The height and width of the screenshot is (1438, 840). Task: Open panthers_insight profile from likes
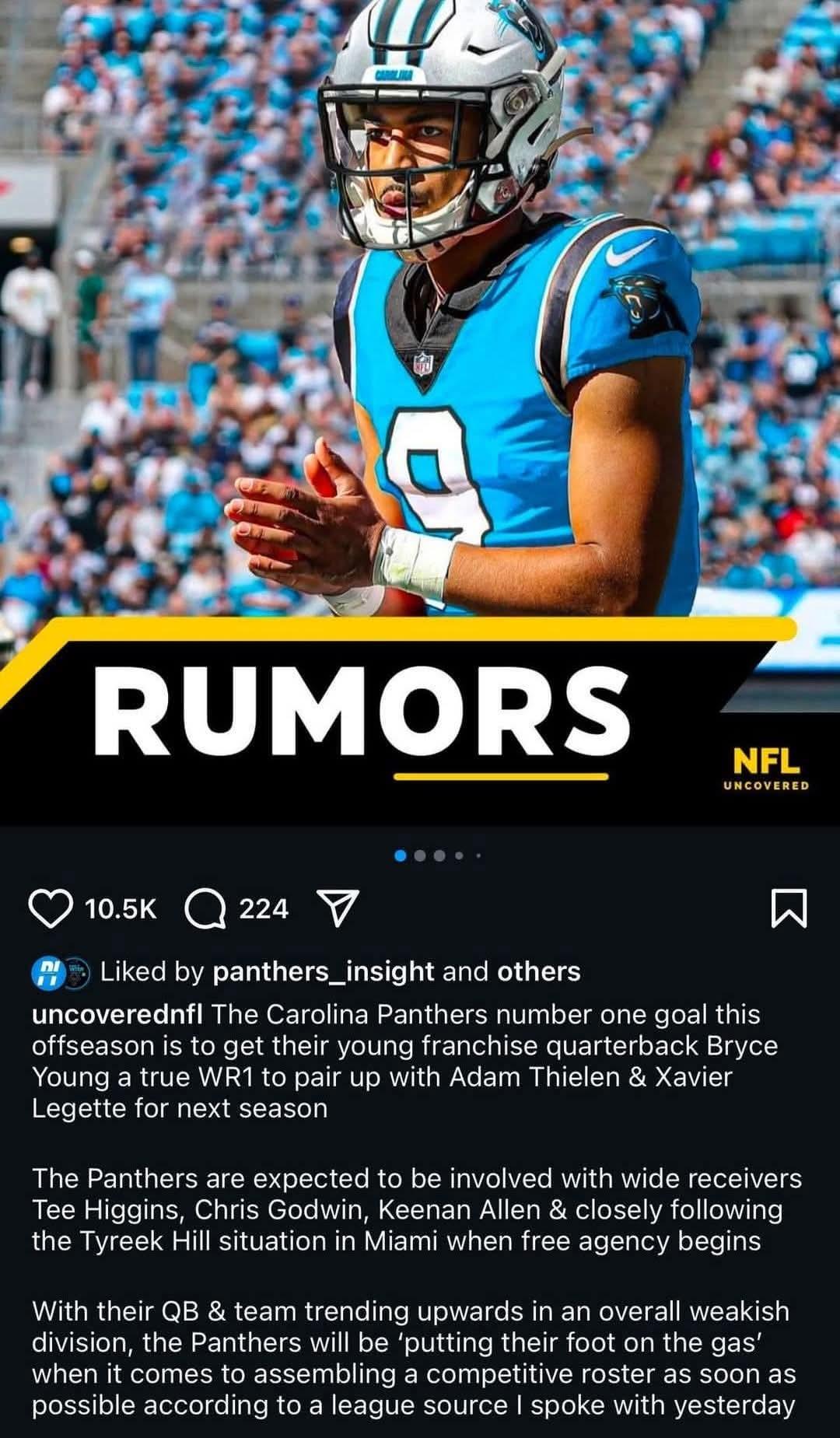point(322,971)
